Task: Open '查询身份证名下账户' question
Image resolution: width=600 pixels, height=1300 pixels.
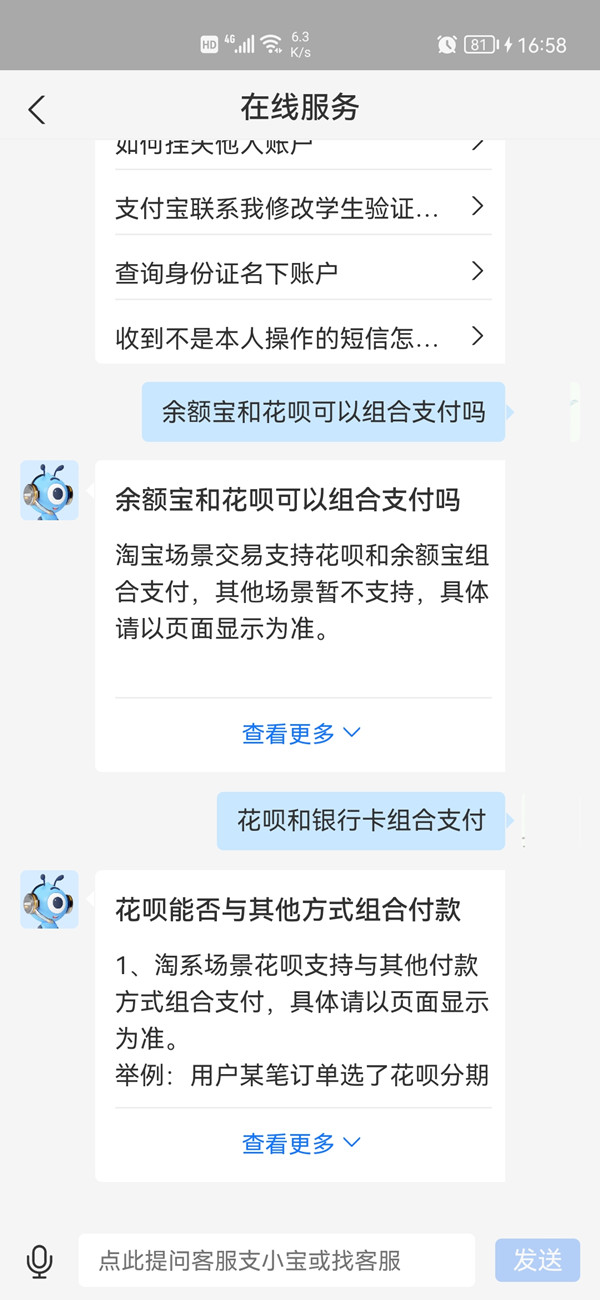Action: click(300, 272)
